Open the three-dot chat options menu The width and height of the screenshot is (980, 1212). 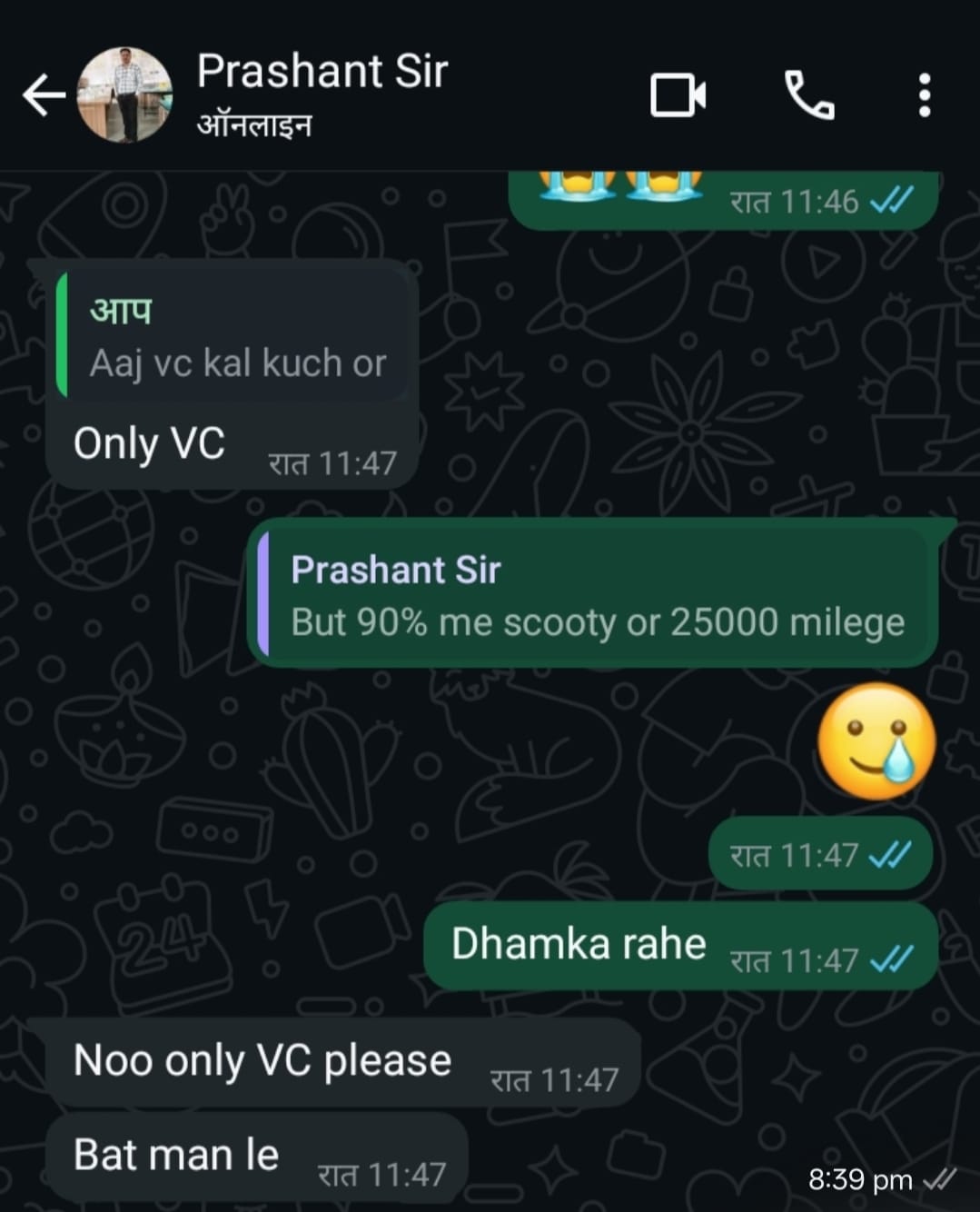925,94
